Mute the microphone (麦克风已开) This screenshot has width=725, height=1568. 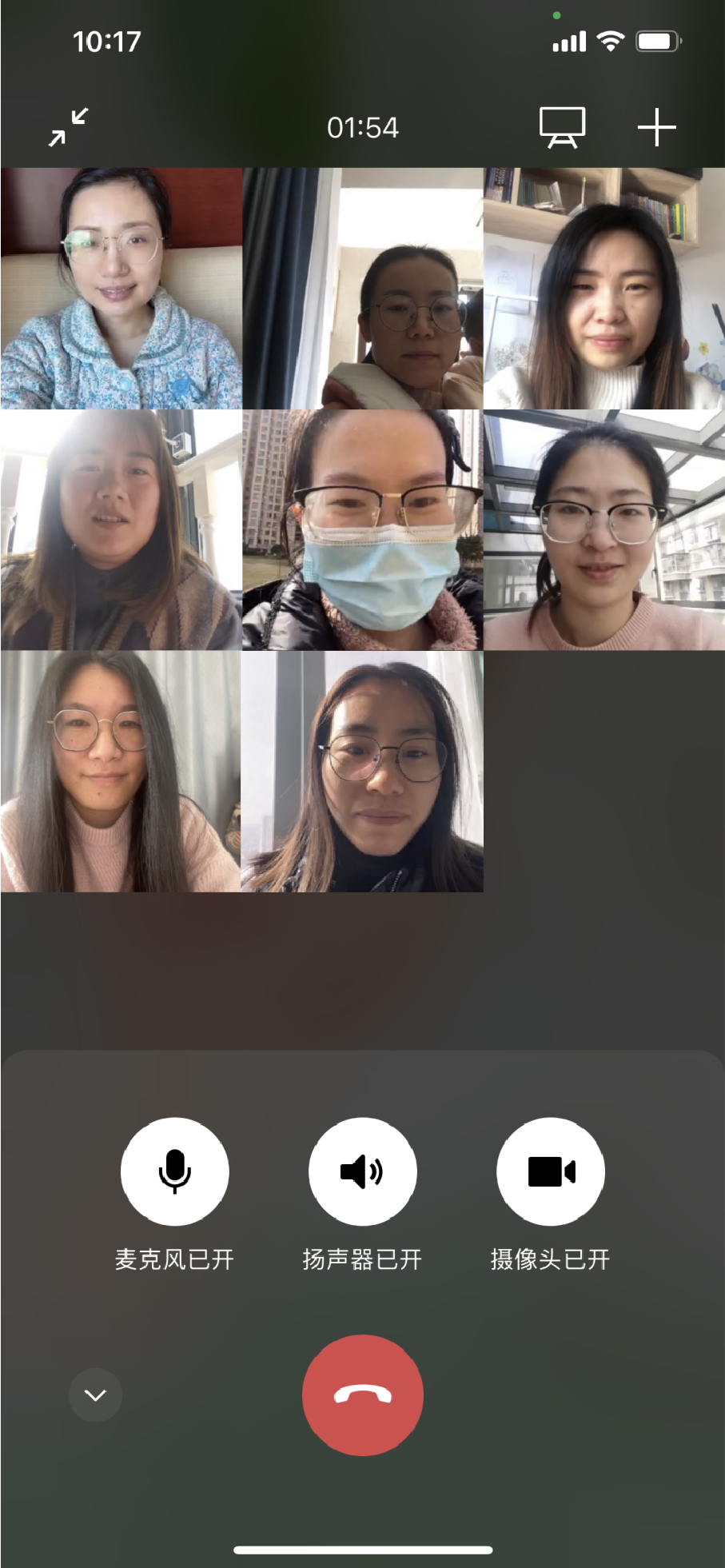click(x=174, y=1171)
